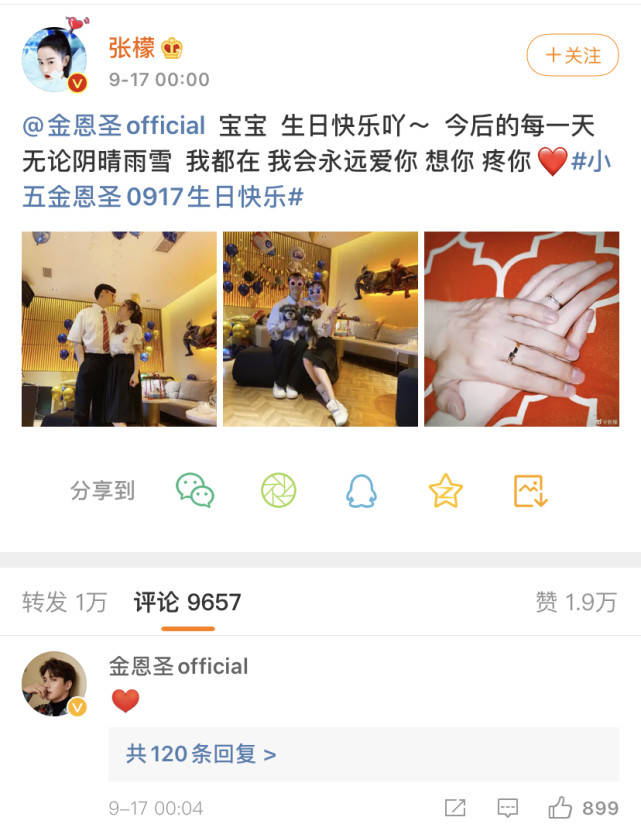Expand 共120条回复 replies

(x=201, y=754)
